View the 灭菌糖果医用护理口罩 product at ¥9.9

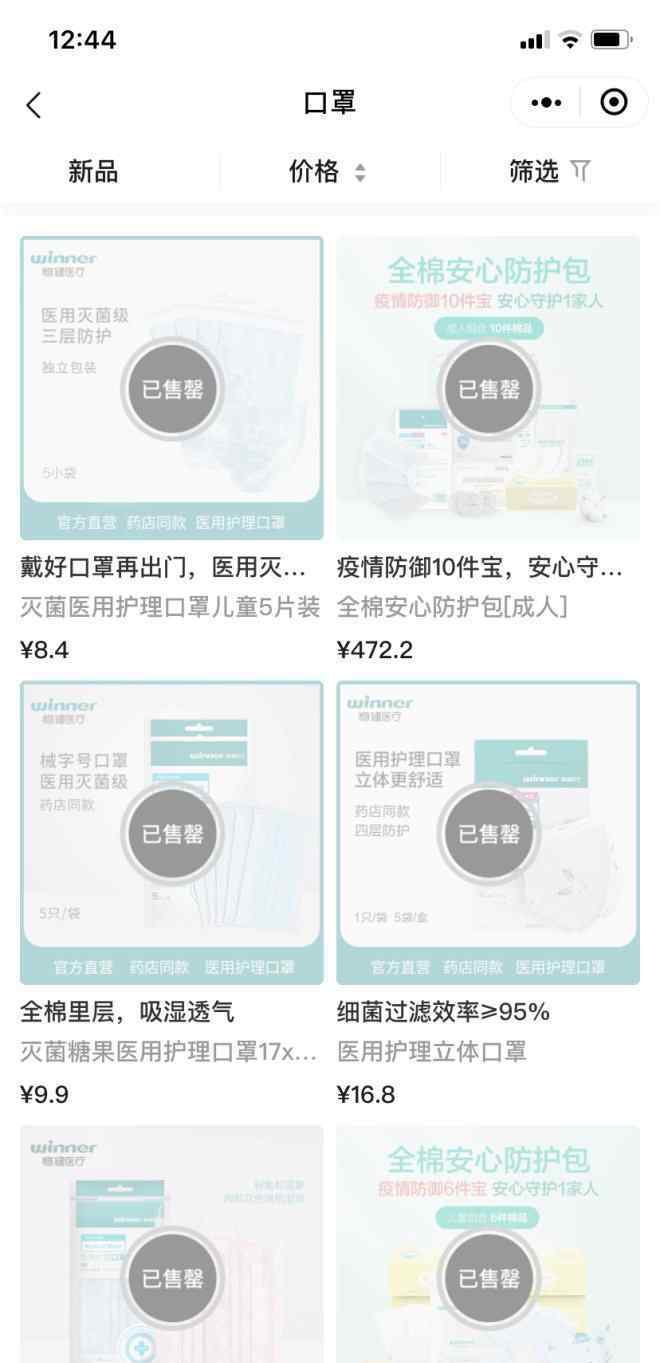(x=172, y=832)
